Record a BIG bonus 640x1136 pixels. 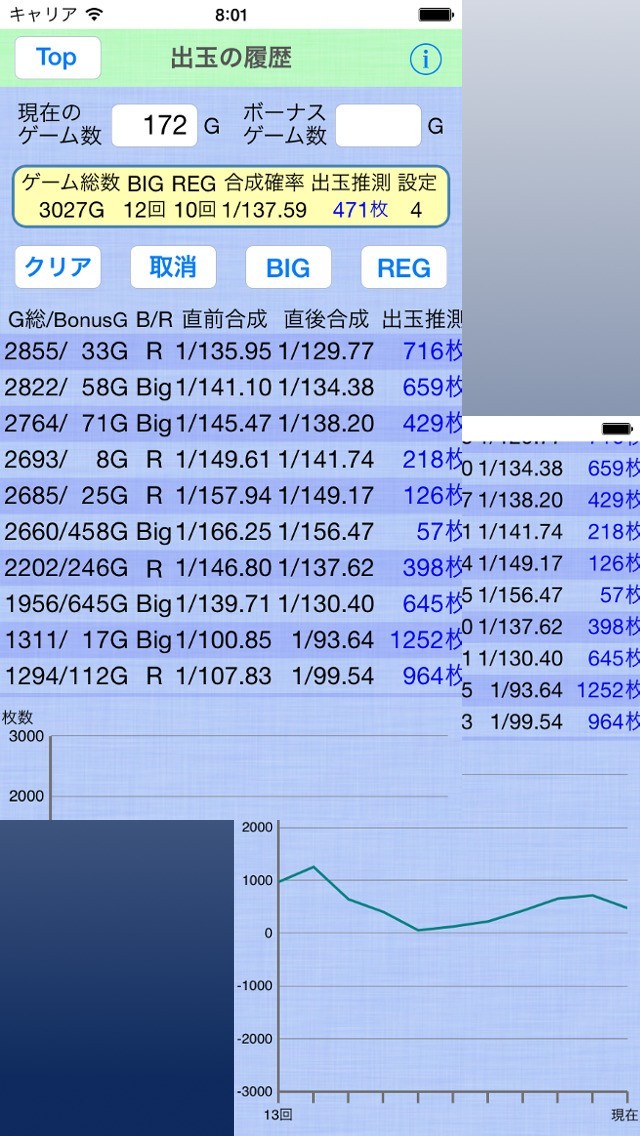[288, 267]
